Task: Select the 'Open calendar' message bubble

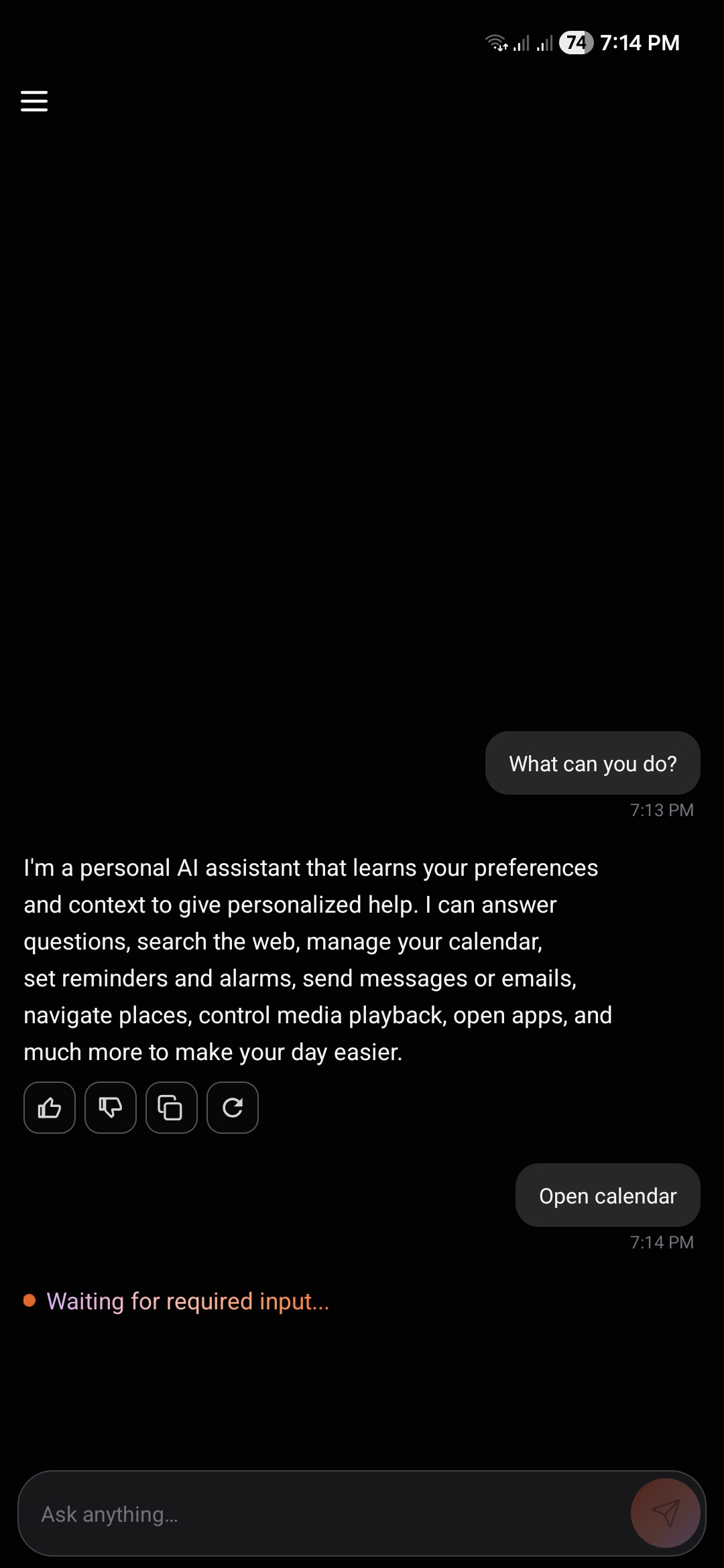Action: click(607, 1195)
